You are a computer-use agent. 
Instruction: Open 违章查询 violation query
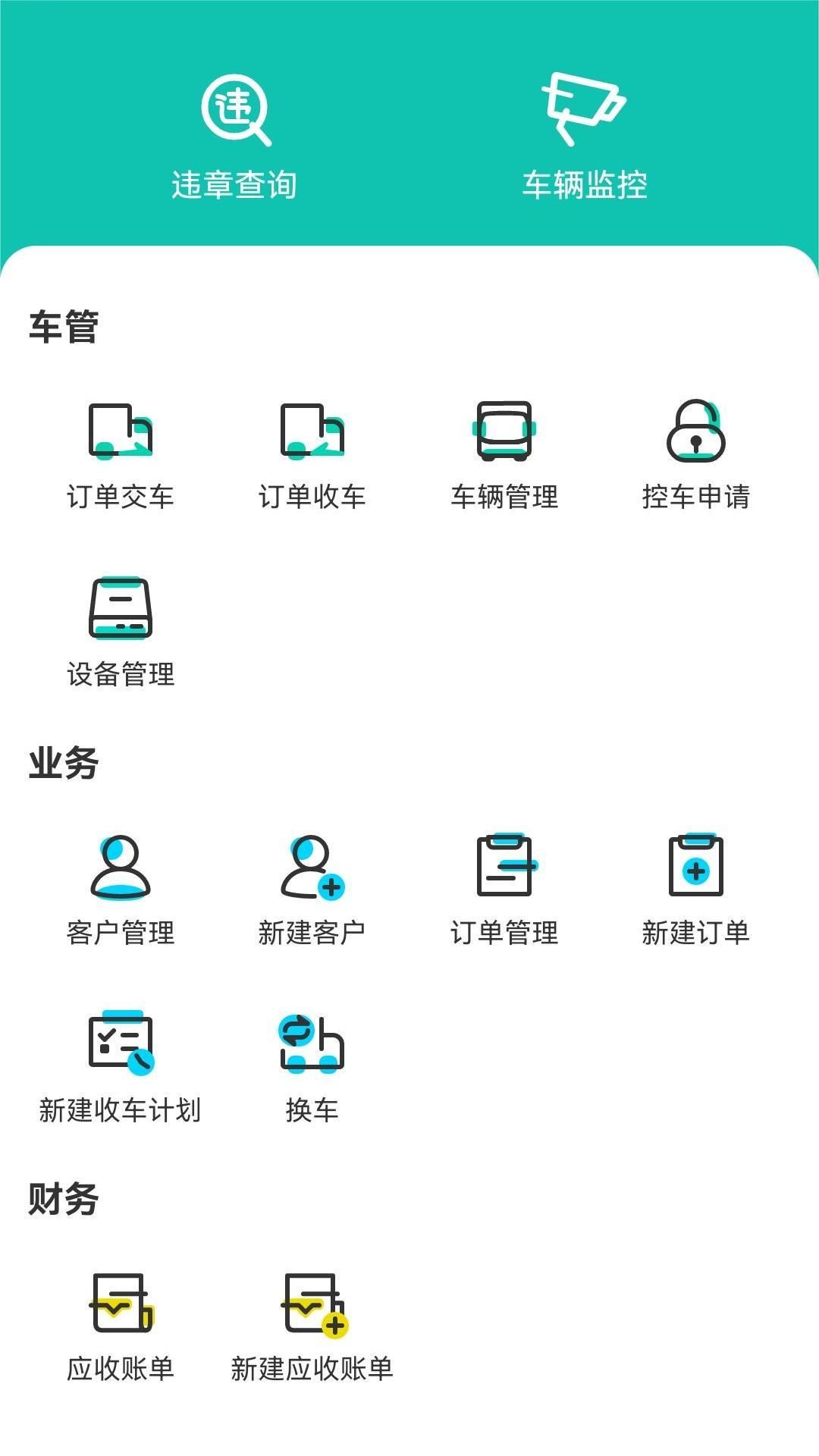click(x=237, y=136)
